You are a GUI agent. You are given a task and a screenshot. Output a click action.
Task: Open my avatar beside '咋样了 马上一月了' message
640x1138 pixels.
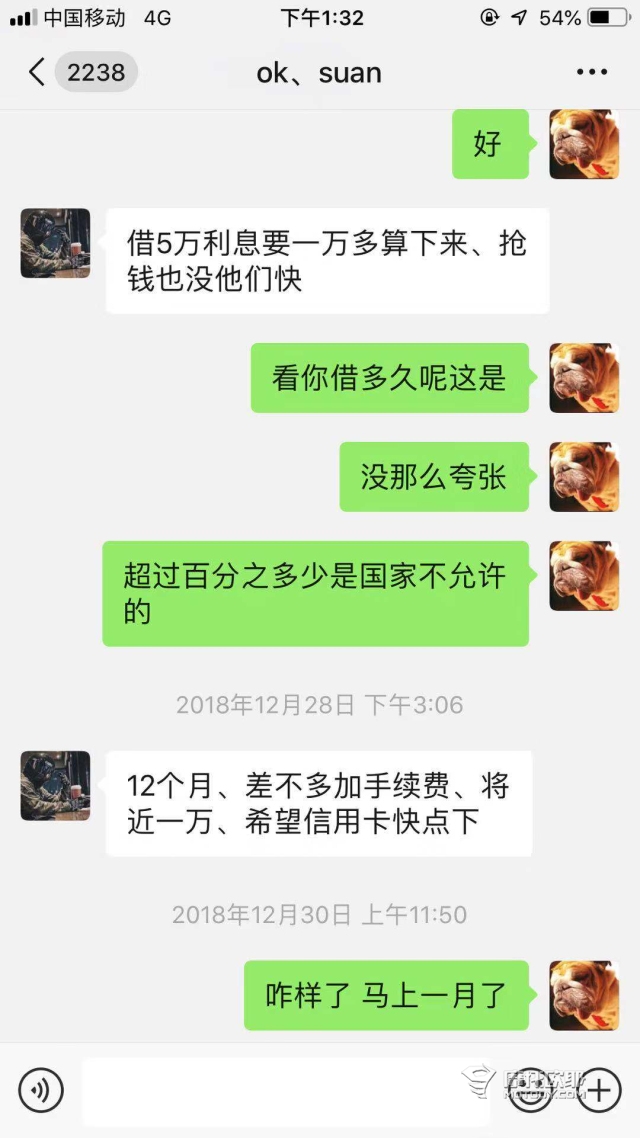click(x=584, y=995)
